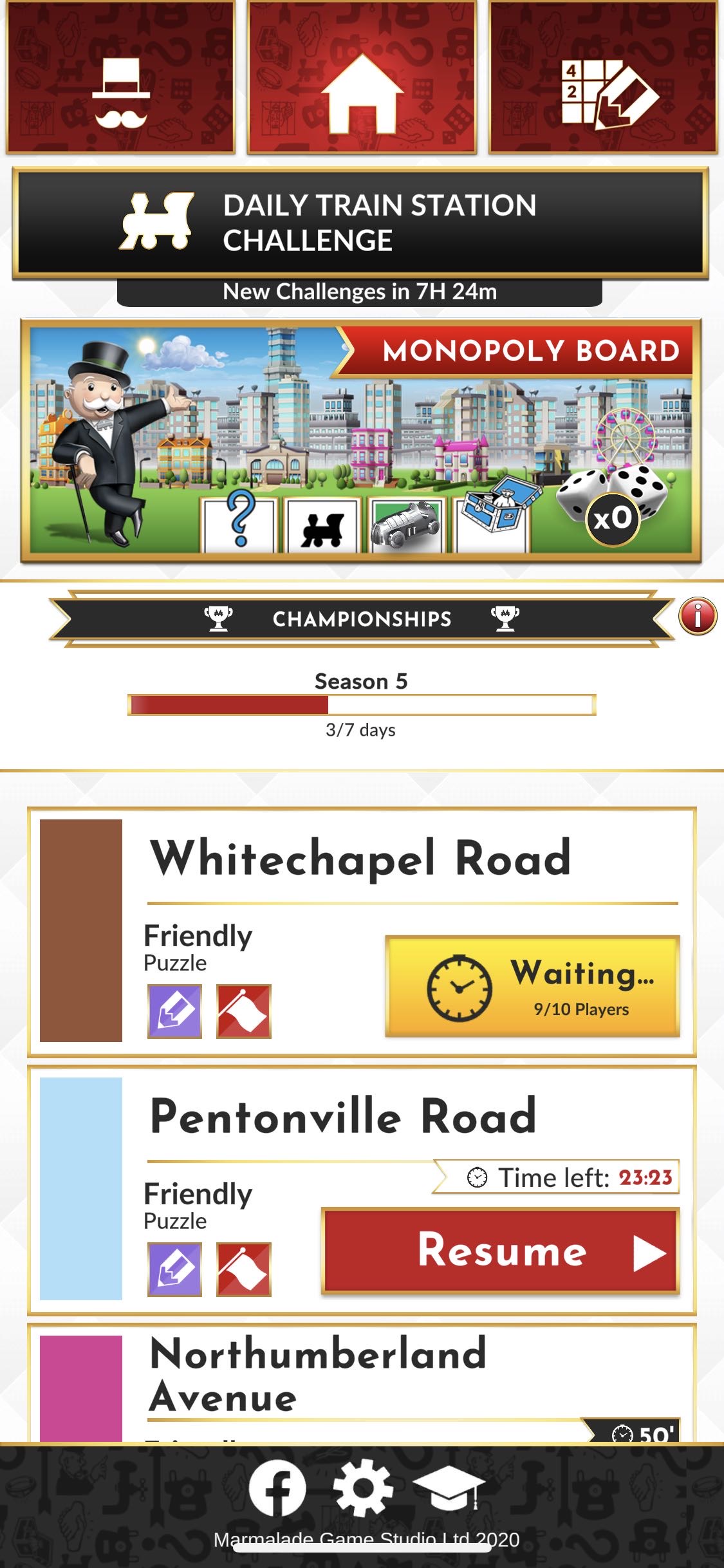Viewport: 724px width, 1568px height.
Task: Open the tutorial graduation cap
Action: (x=449, y=1488)
